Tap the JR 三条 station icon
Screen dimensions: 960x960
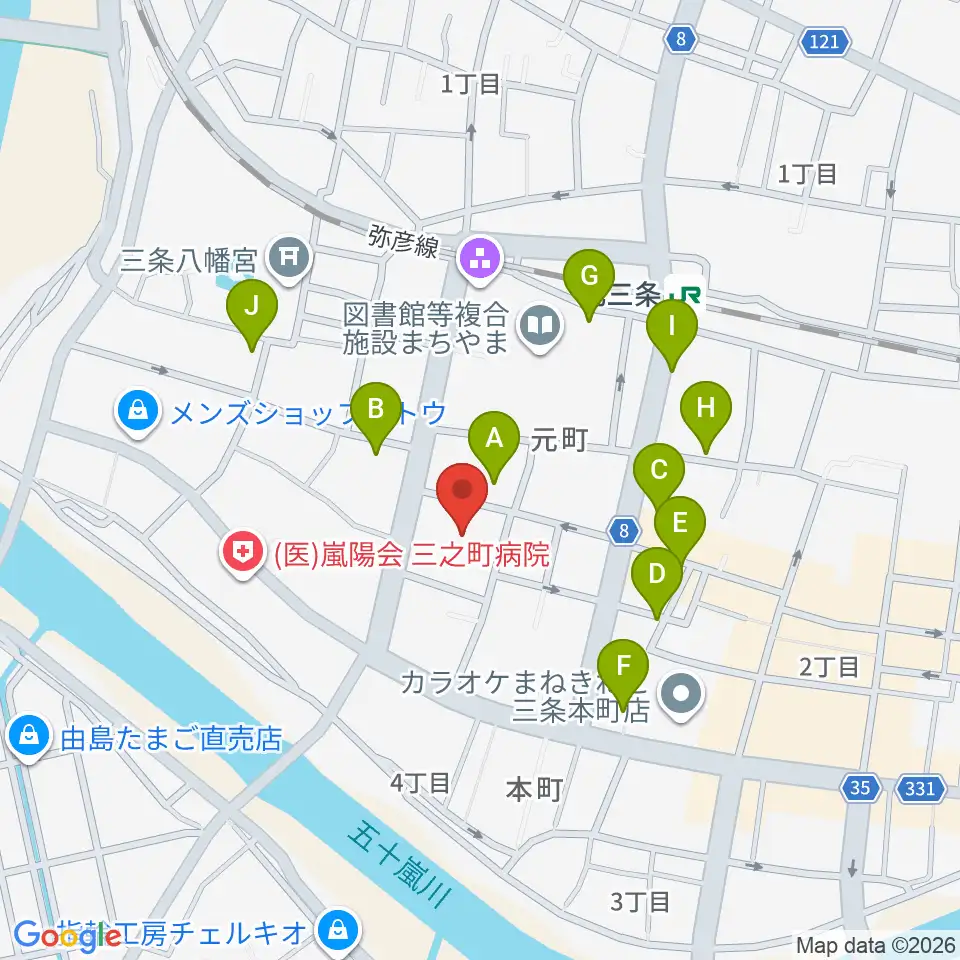[x=685, y=295]
